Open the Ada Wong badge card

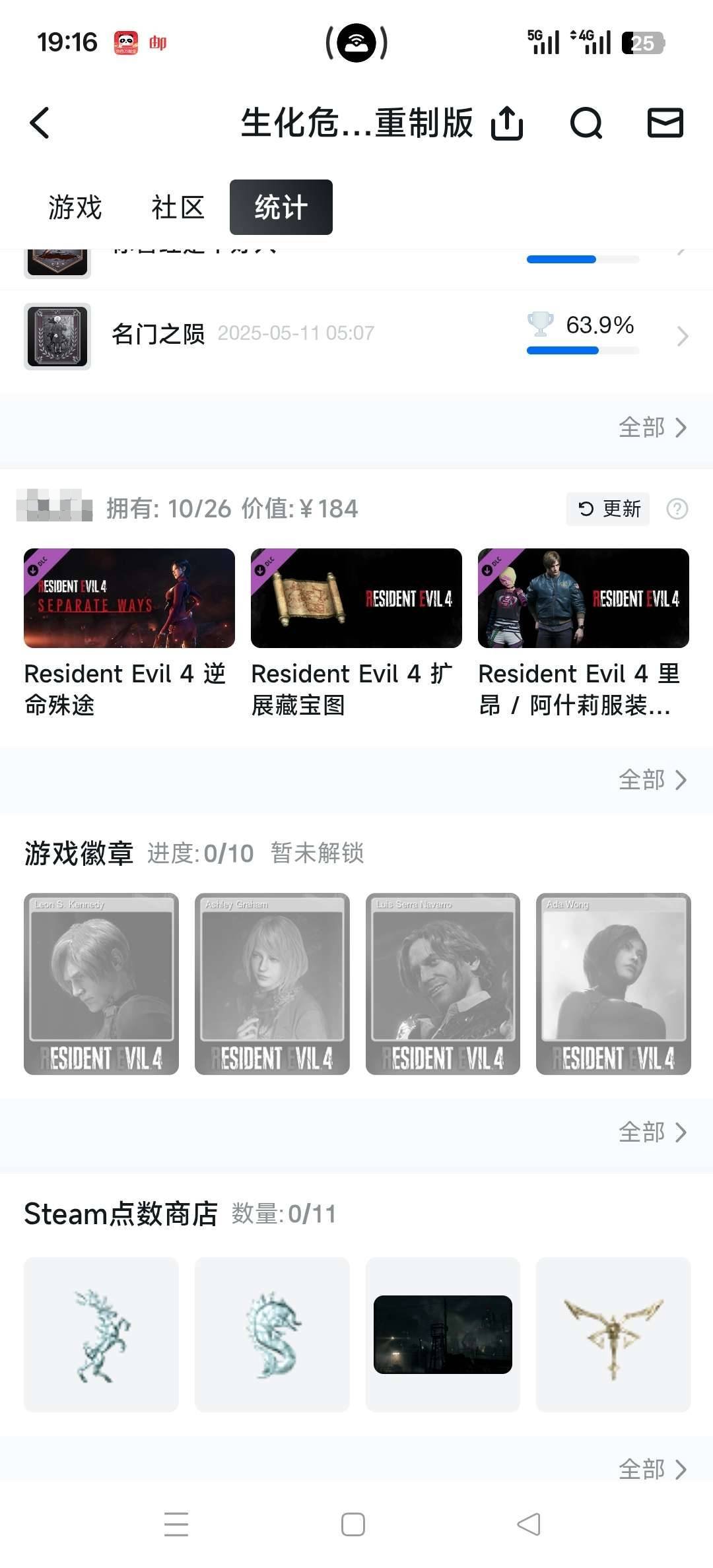coord(613,983)
